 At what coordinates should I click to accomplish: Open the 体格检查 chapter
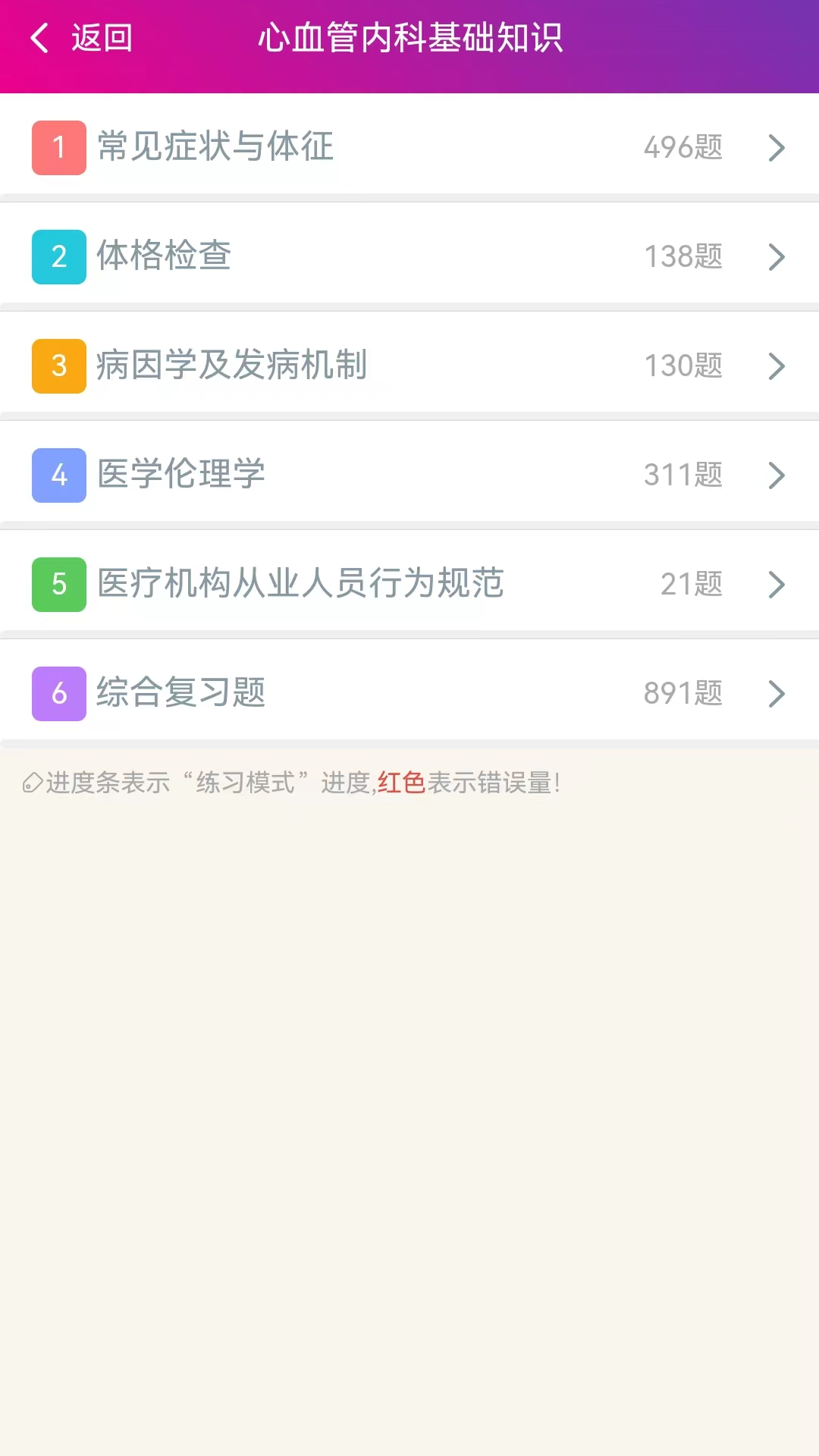409,256
